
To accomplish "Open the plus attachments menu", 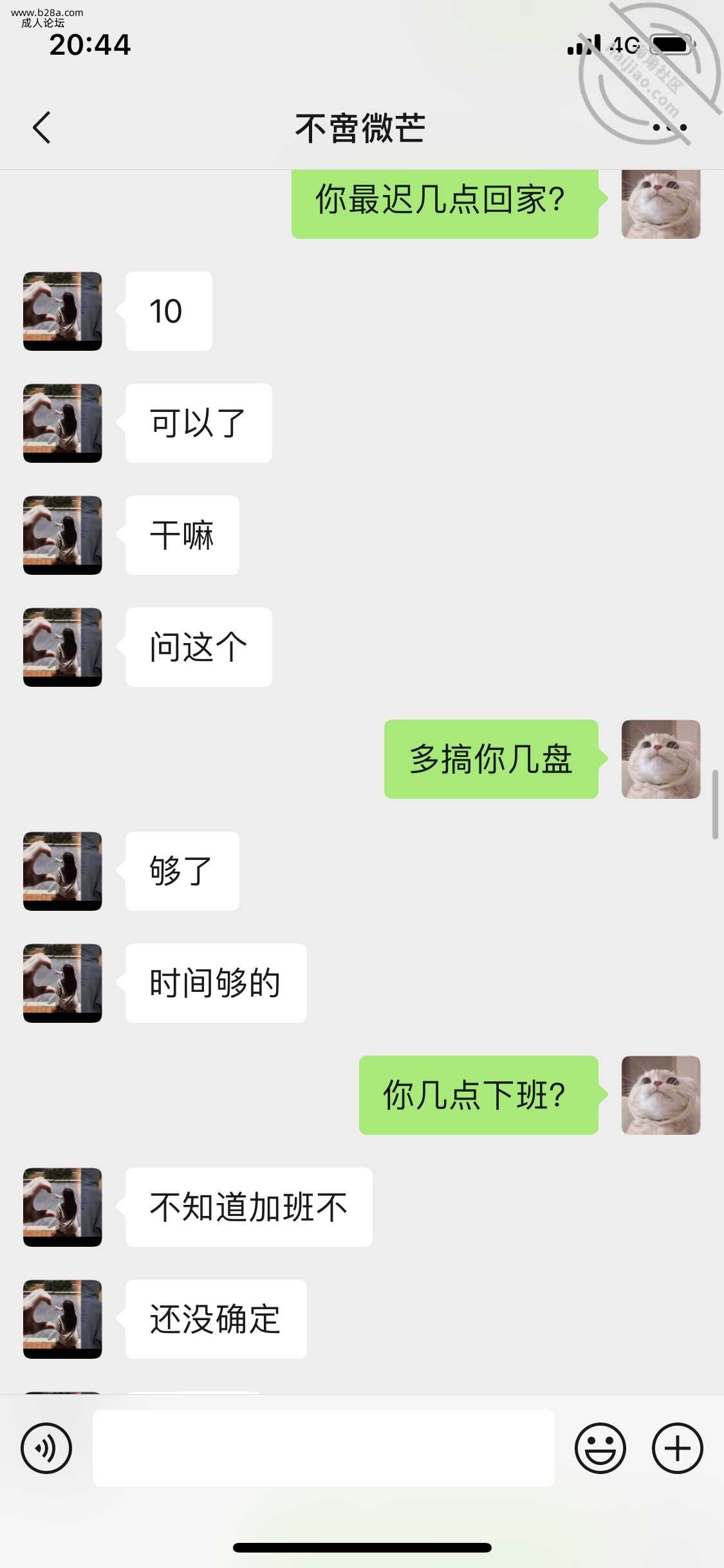I will pyautogui.click(x=677, y=1448).
